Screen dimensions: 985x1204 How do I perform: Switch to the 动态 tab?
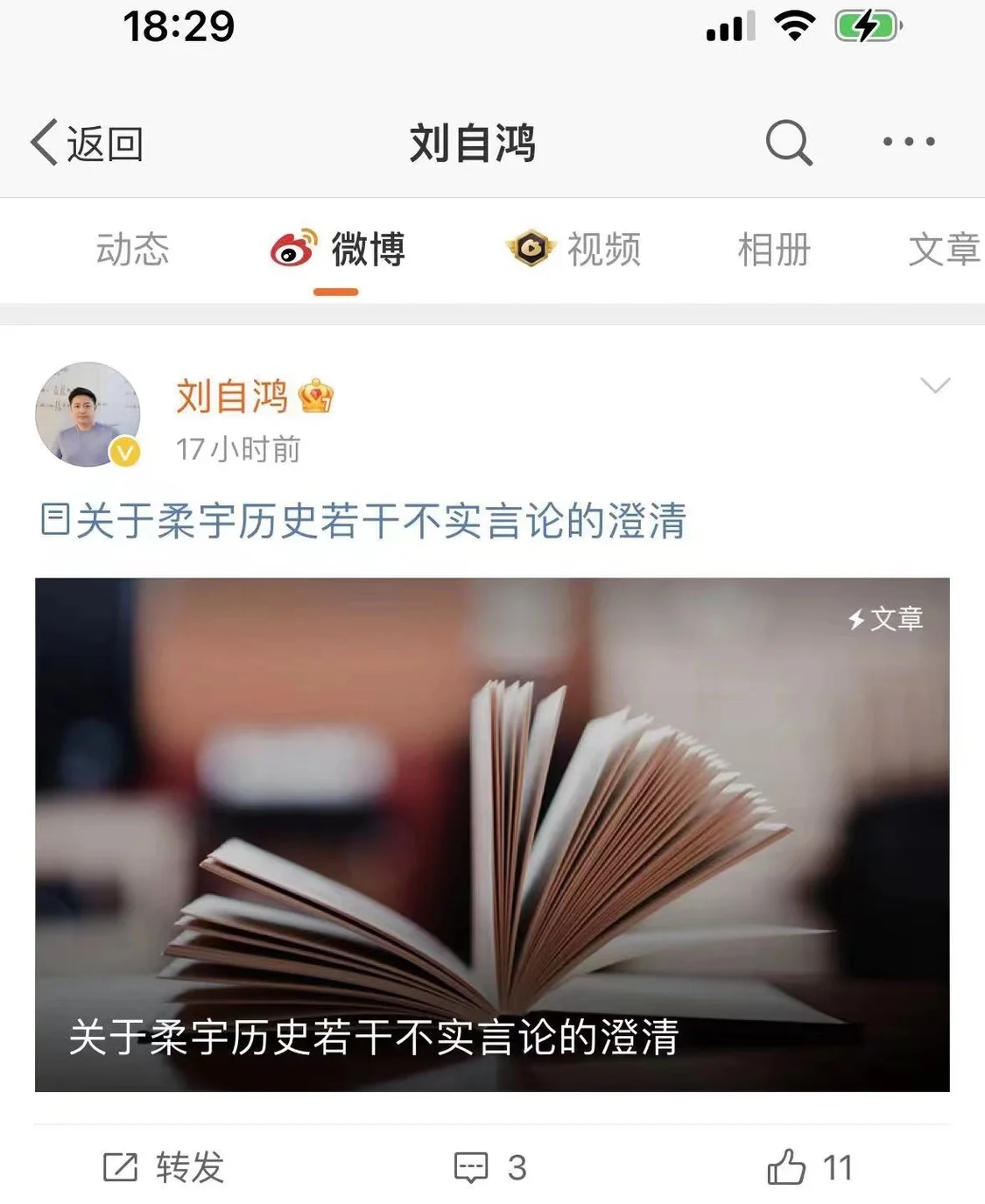pyautogui.click(x=132, y=250)
